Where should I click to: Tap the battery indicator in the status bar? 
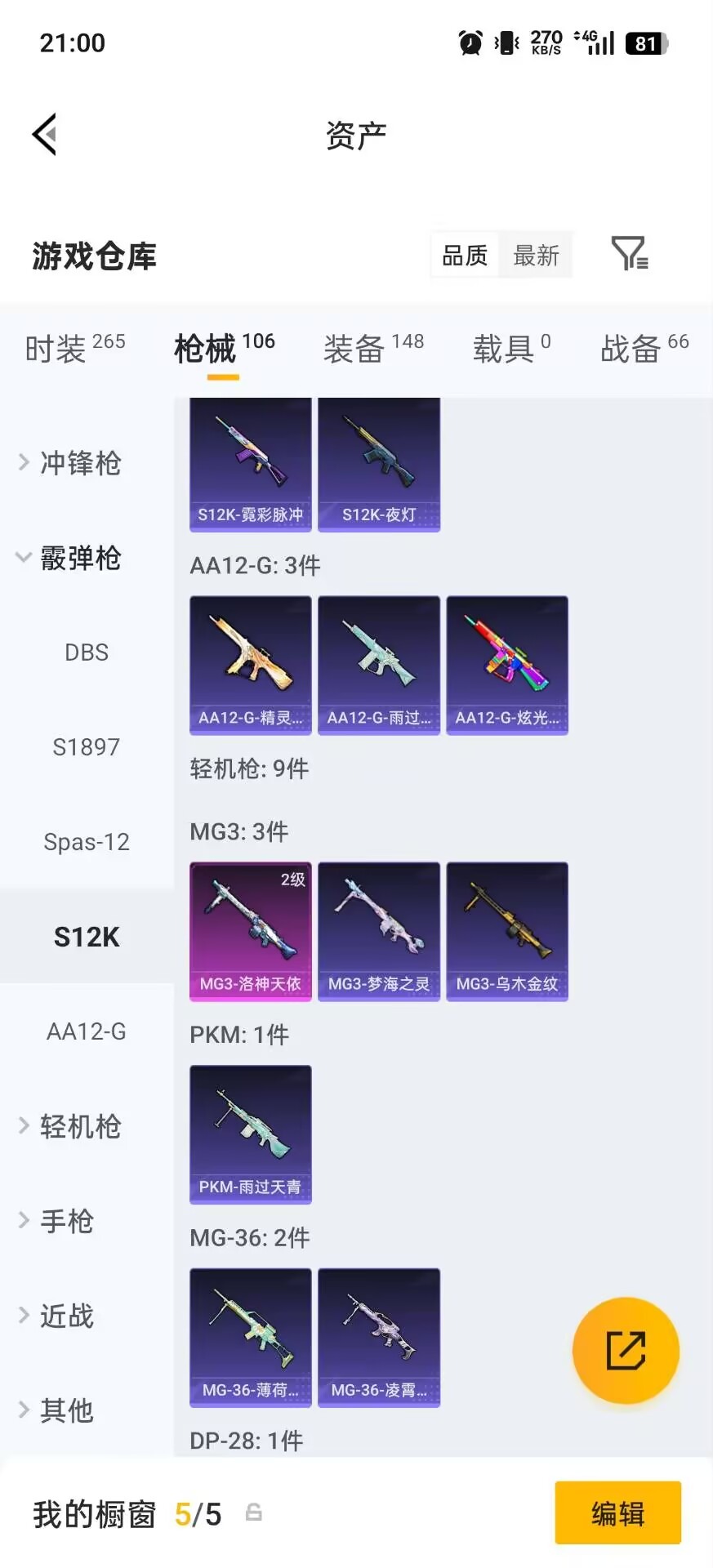pyautogui.click(x=644, y=42)
